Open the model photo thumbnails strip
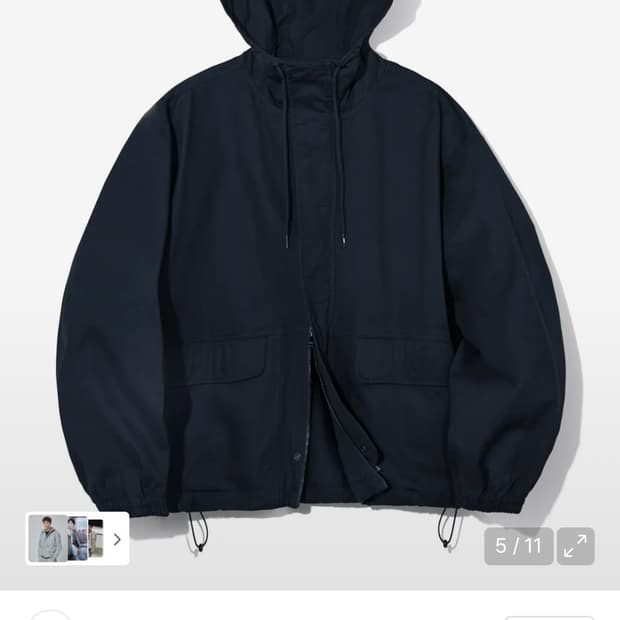This screenshot has height=620, width=620. click(78, 539)
